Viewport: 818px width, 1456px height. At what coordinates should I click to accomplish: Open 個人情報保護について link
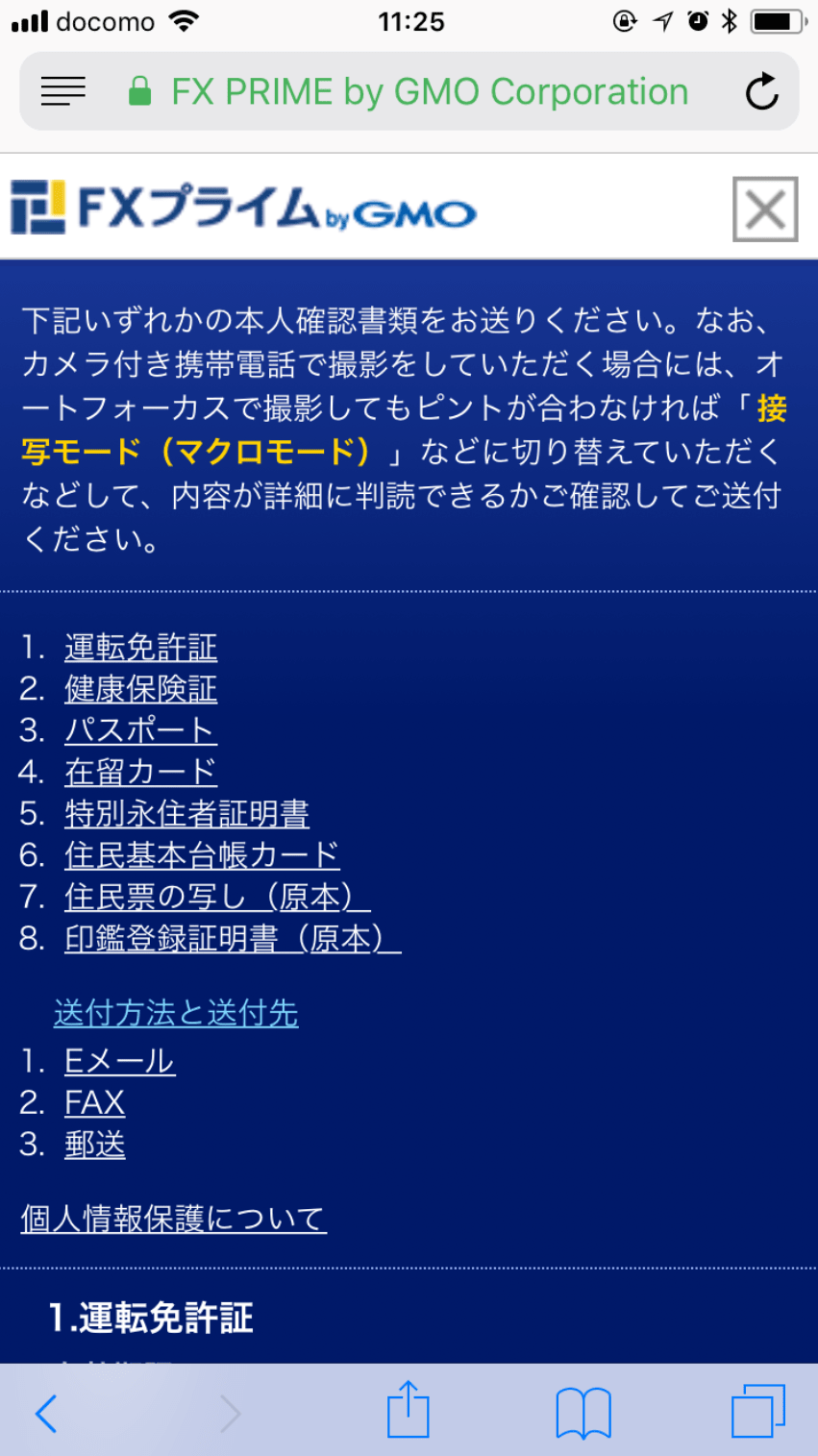point(174,1219)
